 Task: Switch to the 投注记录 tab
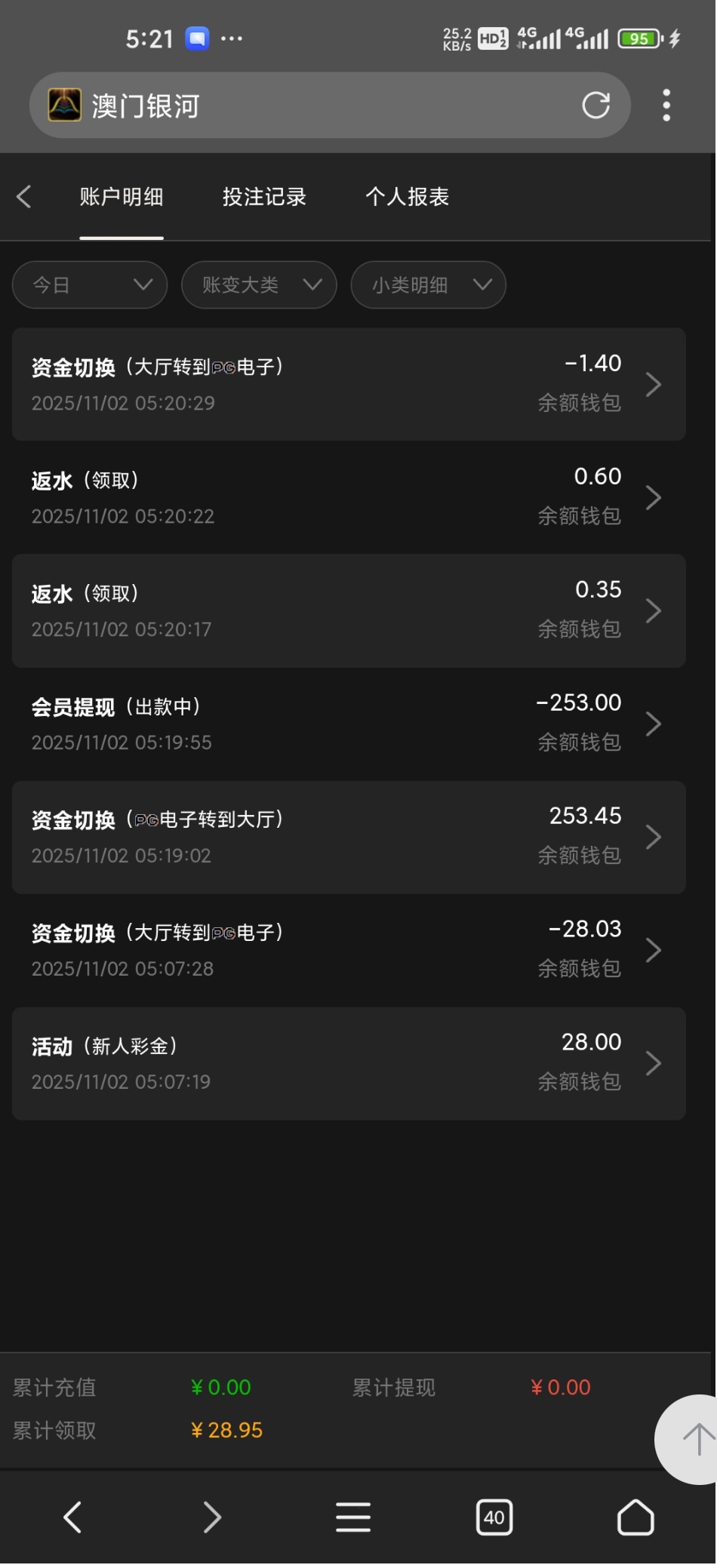264,198
